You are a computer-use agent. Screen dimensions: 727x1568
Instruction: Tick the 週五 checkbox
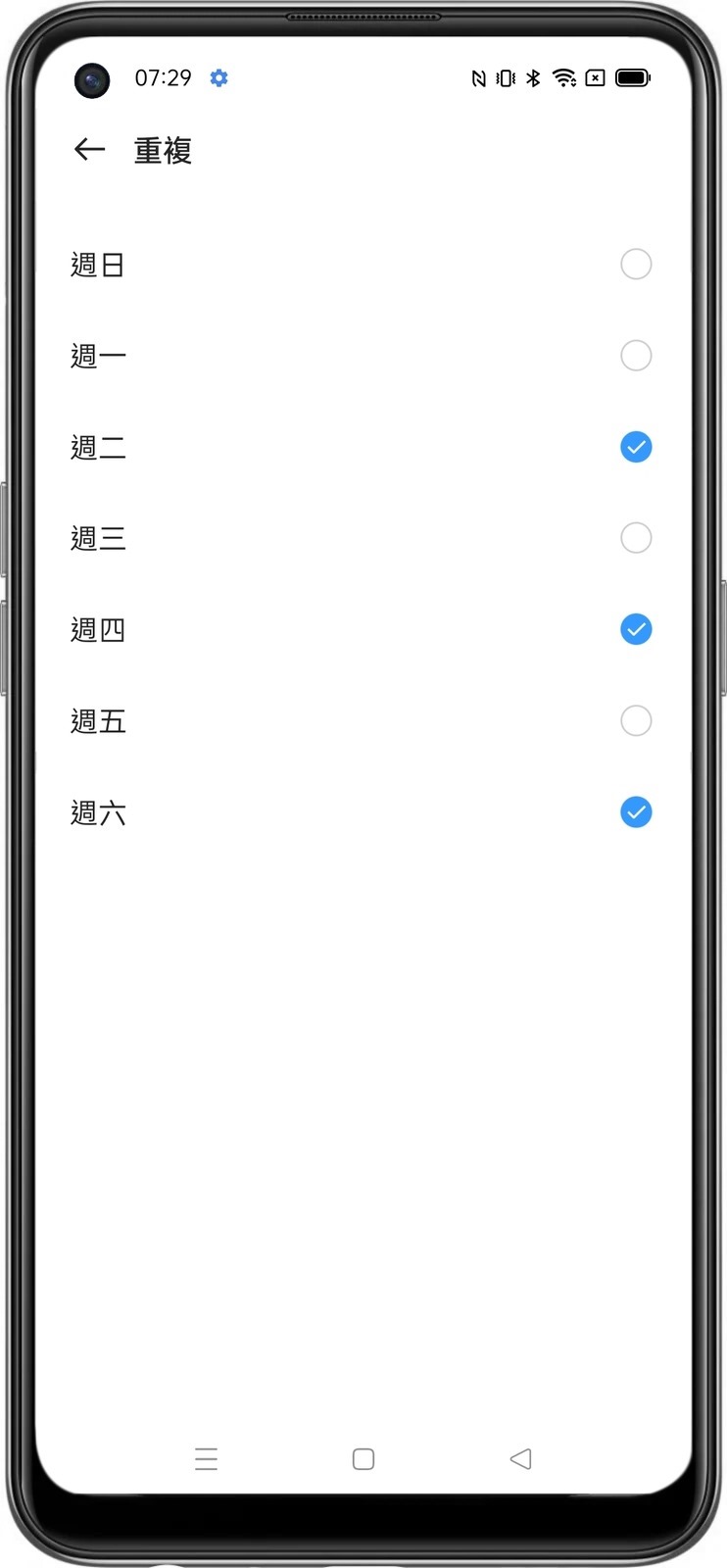tap(636, 720)
